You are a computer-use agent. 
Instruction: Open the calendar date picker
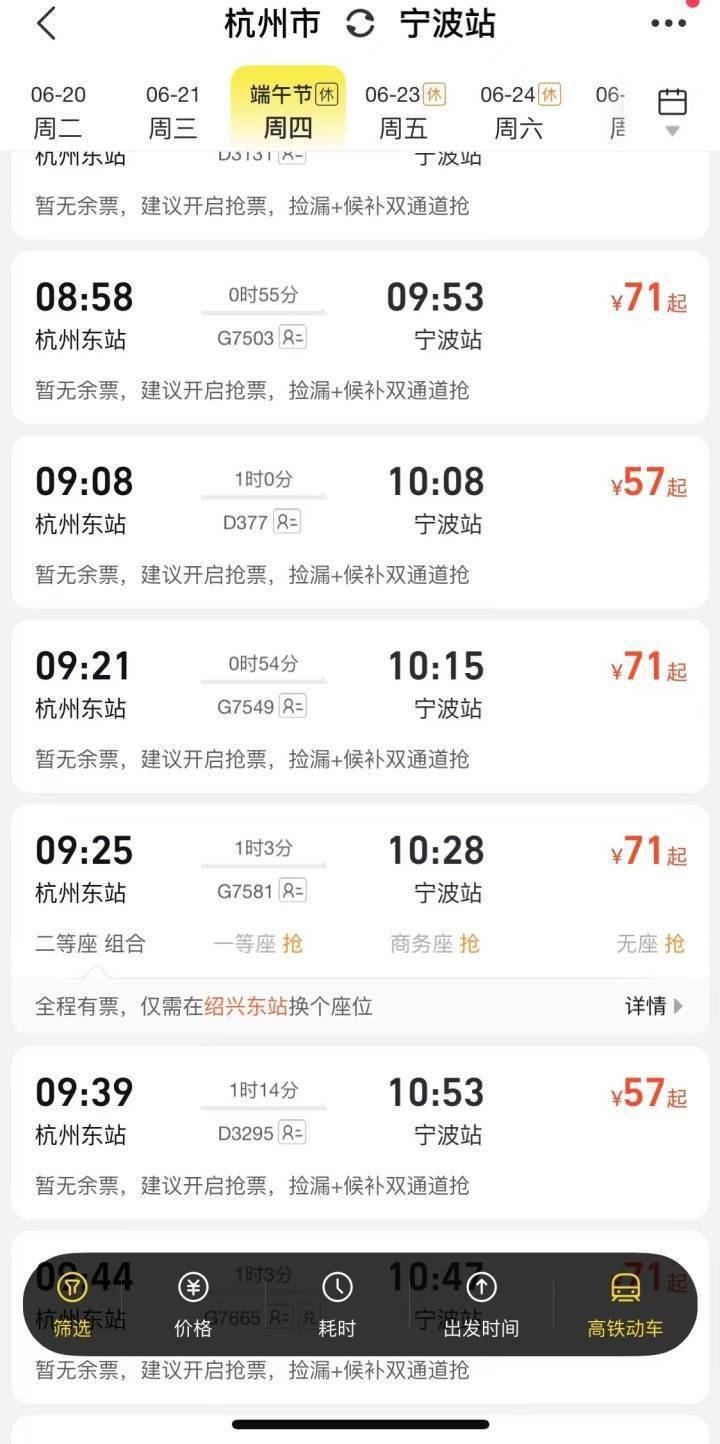(x=672, y=111)
